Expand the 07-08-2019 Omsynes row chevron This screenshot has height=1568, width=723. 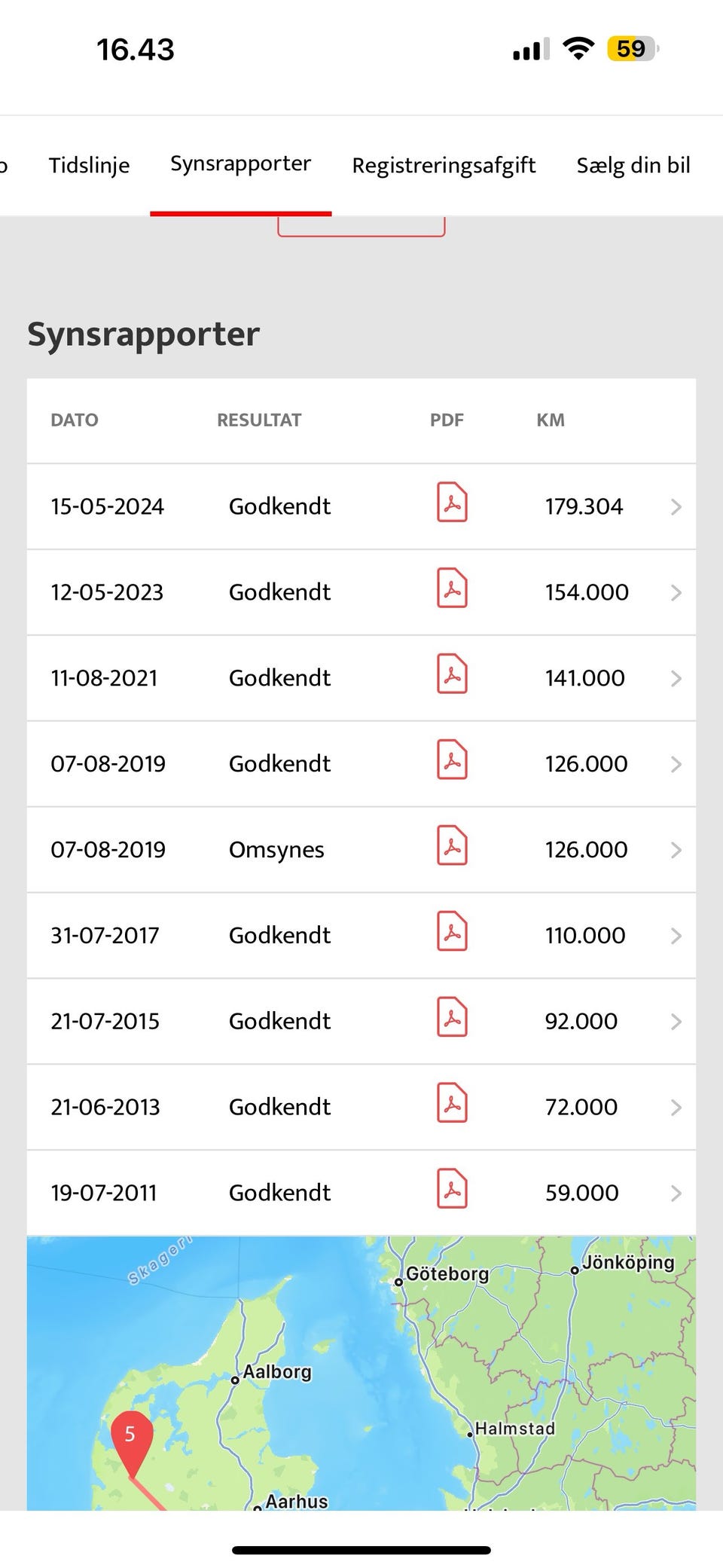pos(676,850)
